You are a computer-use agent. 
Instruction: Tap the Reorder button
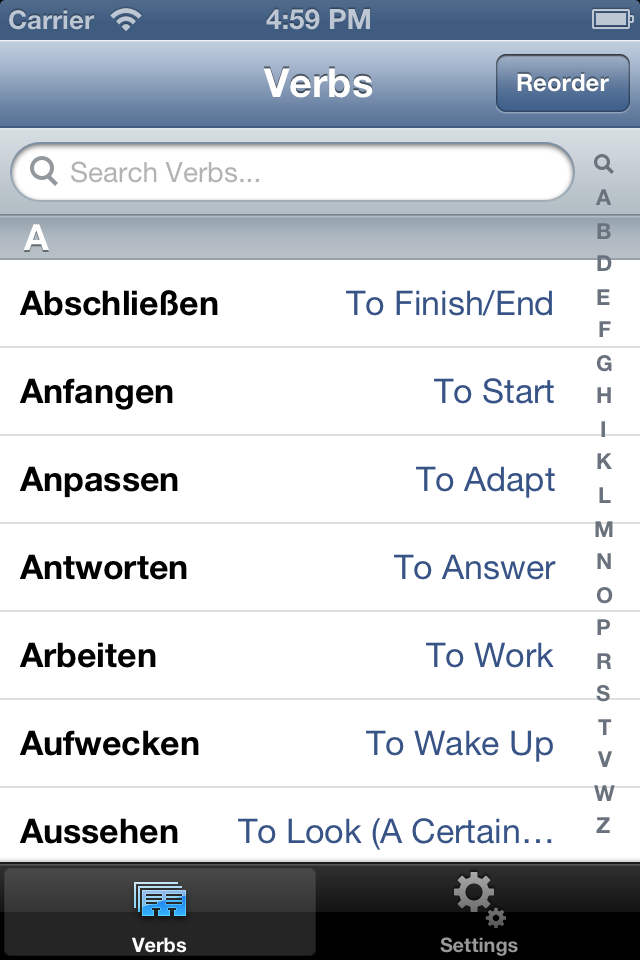click(562, 84)
